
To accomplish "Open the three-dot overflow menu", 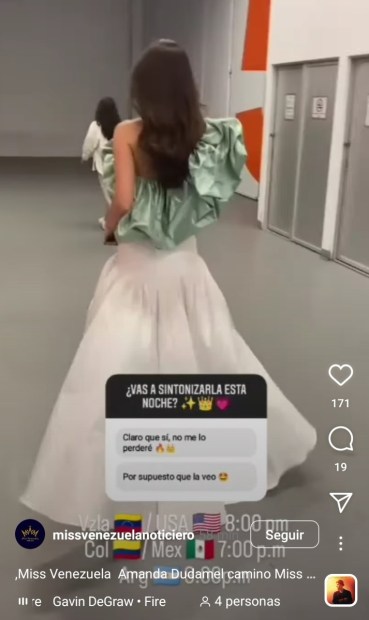I will (341, 544).
